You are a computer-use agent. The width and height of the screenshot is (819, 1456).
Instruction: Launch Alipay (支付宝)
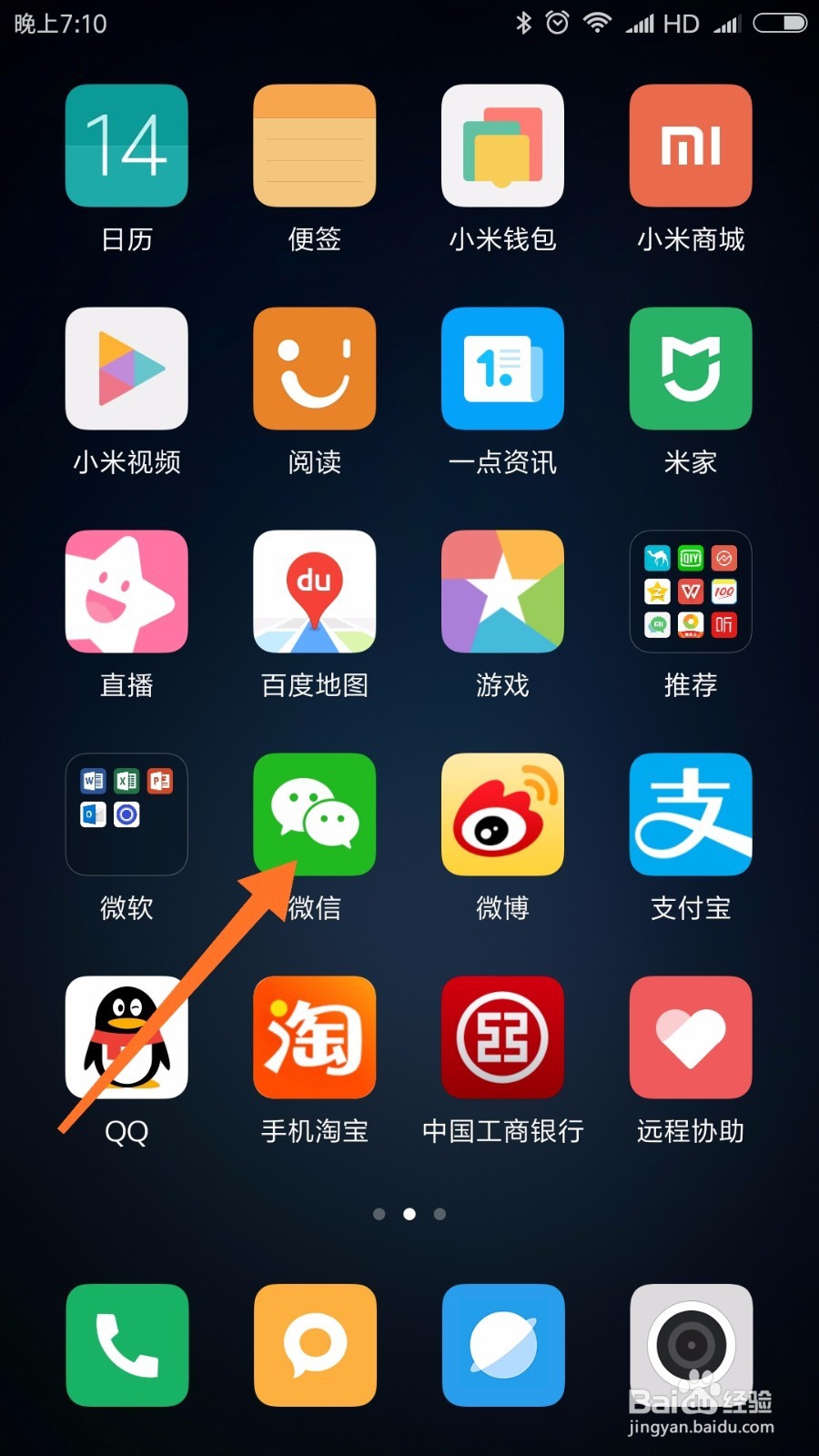(x=690, y=814)
